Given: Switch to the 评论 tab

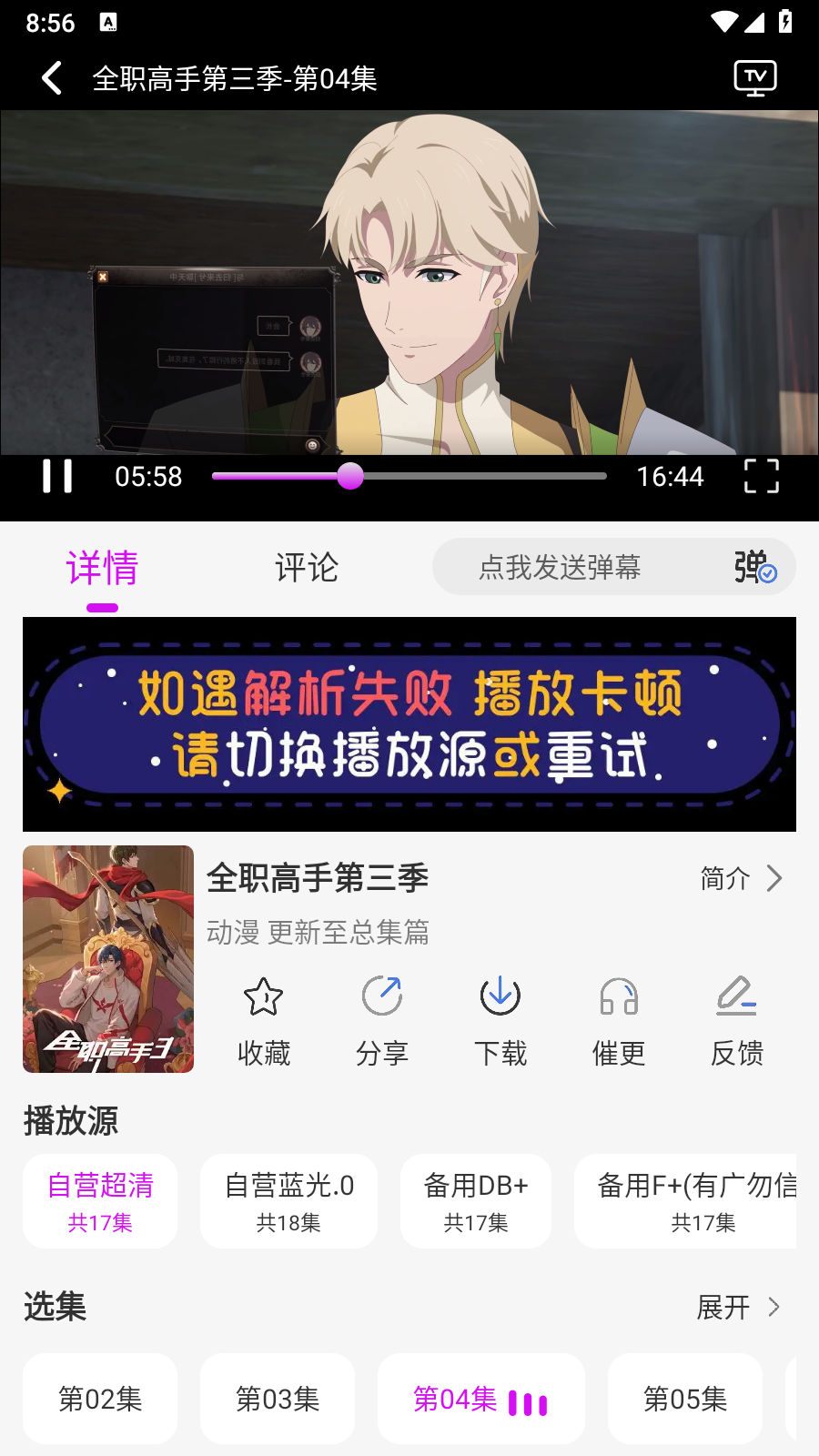Looking at the screenshot, I should point(307,568).
